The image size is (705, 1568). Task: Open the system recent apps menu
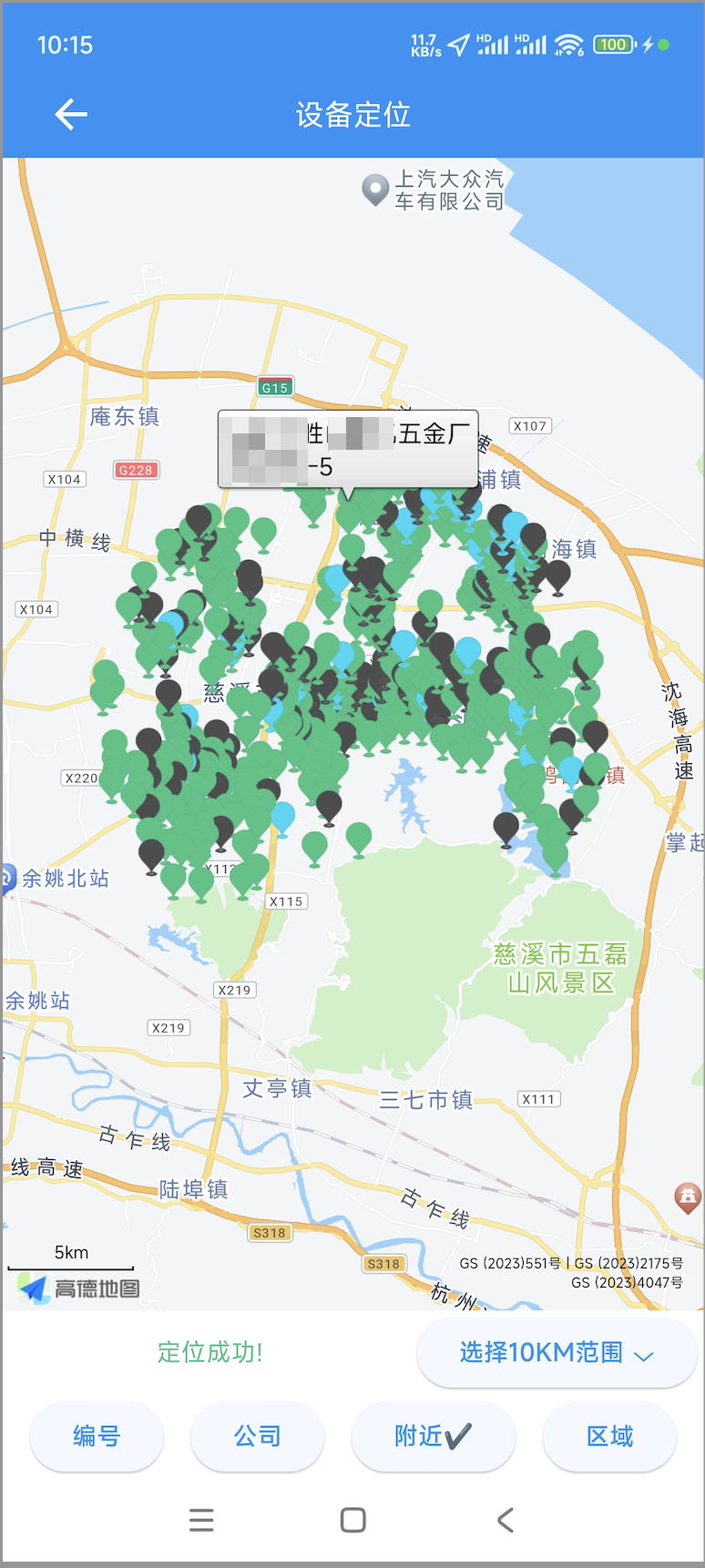201,1520
